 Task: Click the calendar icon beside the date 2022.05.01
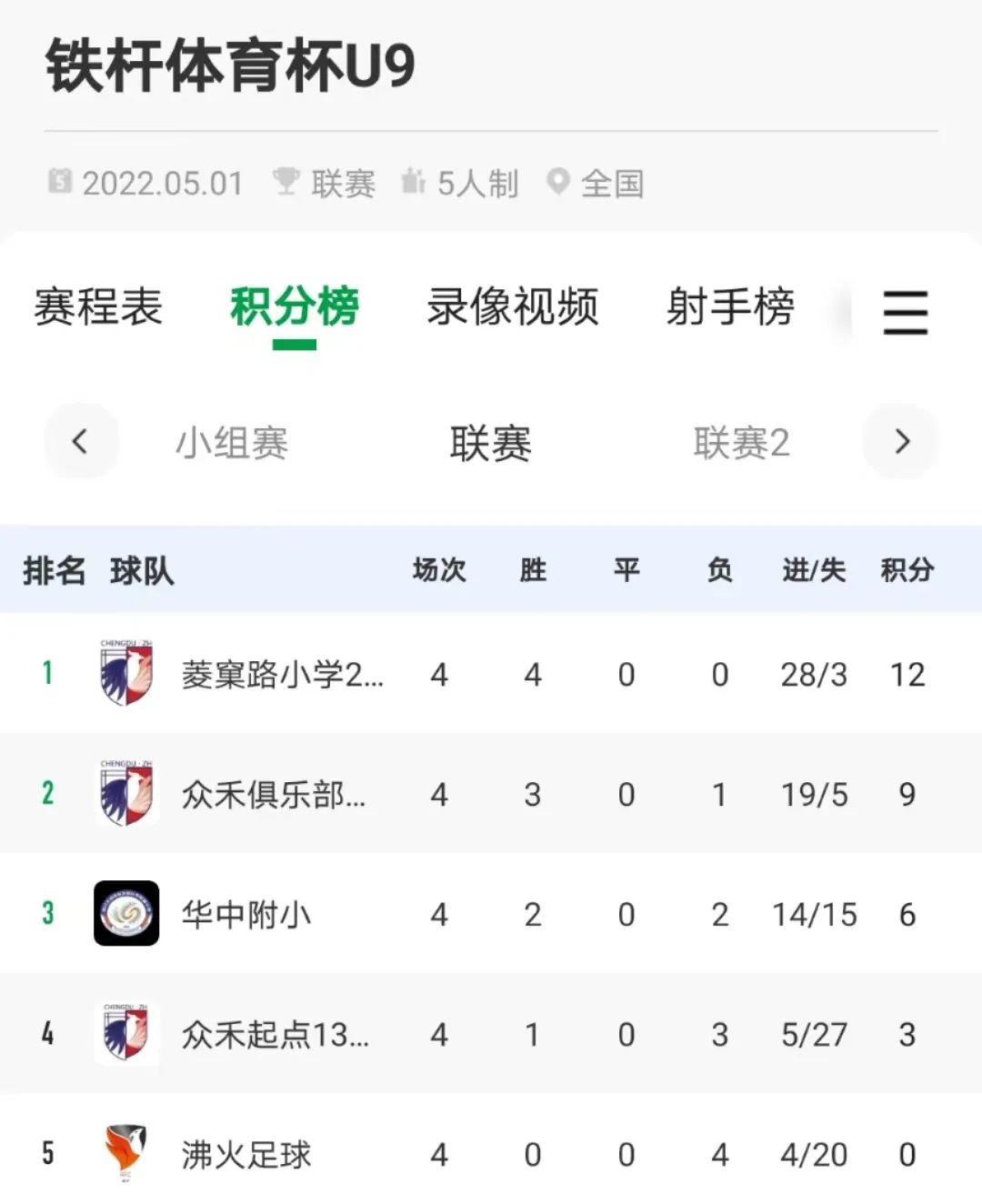click(59, 182)
